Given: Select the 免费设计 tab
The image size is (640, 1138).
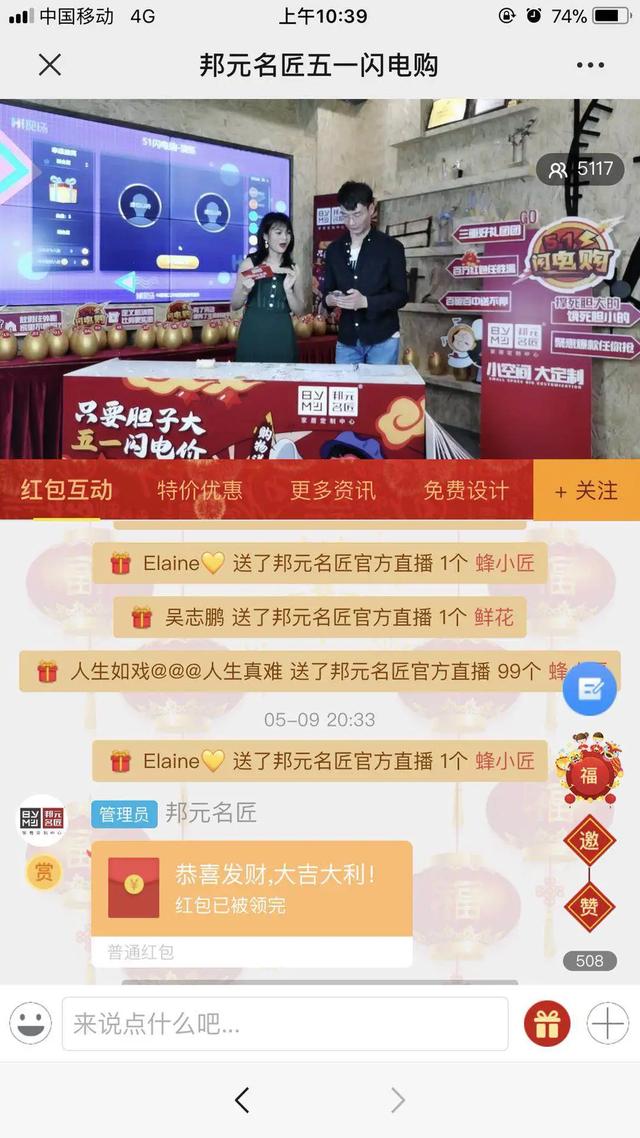Looking at the screenshot, I should pyautogui.click(x=466, y=490).
